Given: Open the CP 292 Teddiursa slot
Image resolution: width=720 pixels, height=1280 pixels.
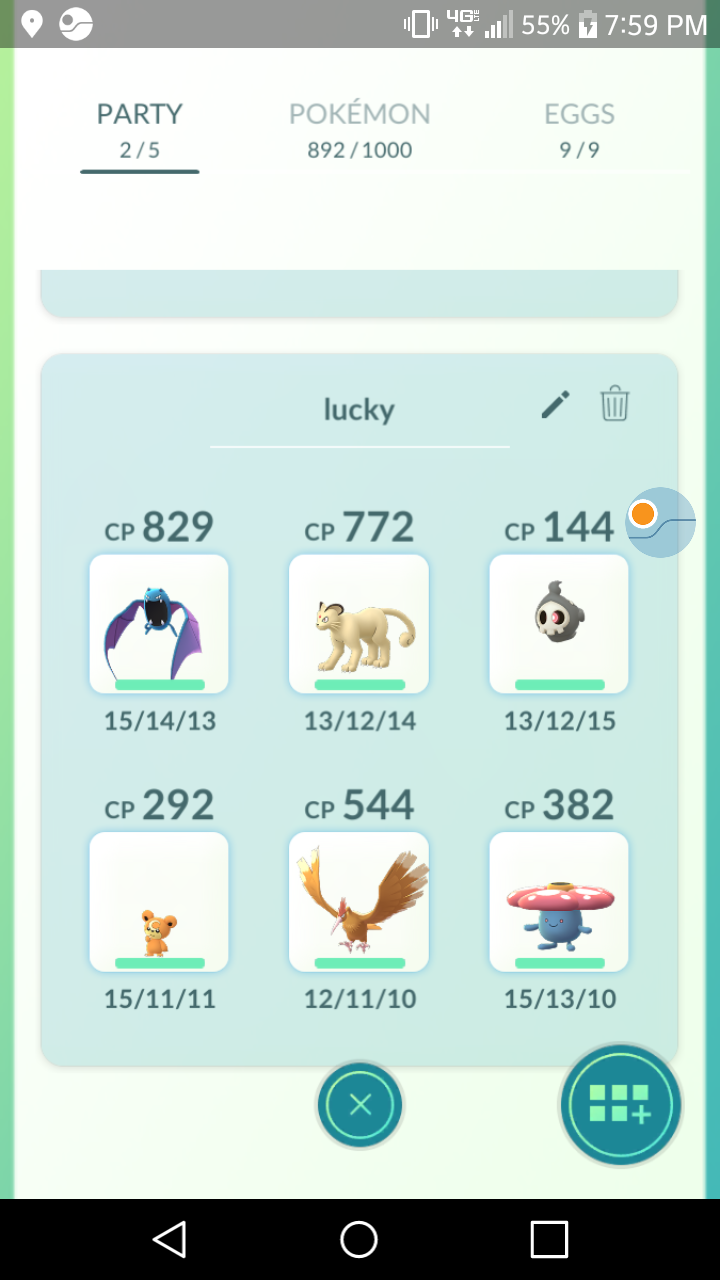Looking at the screenshot, I should point(159,902).
